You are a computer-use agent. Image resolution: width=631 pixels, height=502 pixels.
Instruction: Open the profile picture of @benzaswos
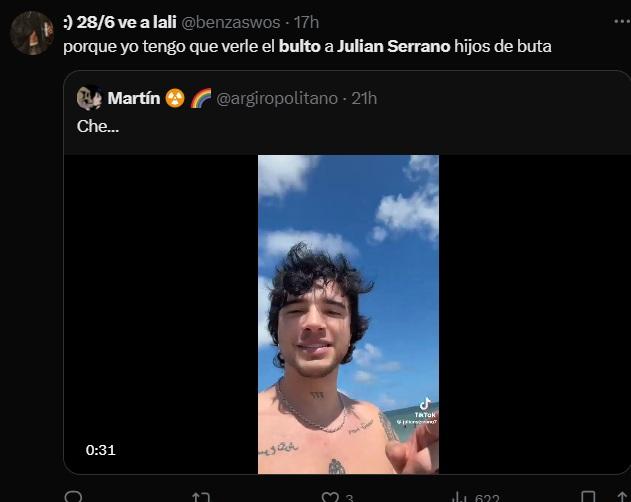coord(32,33)
